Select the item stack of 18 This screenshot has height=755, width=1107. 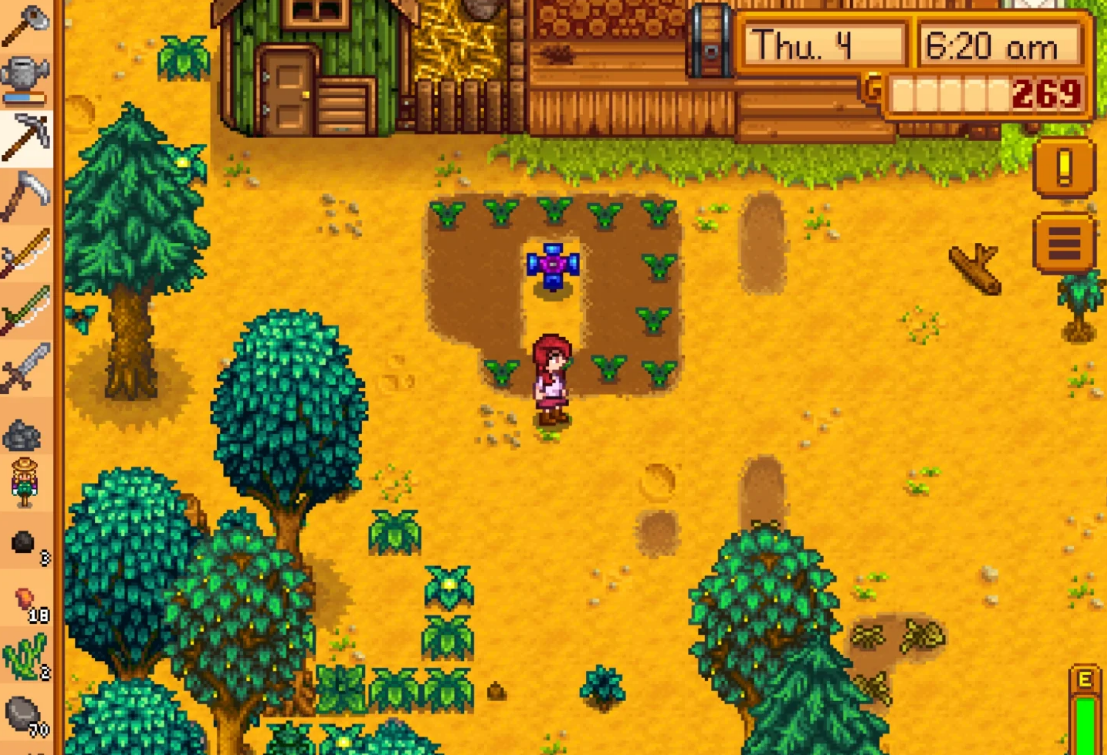pos(25,600)
